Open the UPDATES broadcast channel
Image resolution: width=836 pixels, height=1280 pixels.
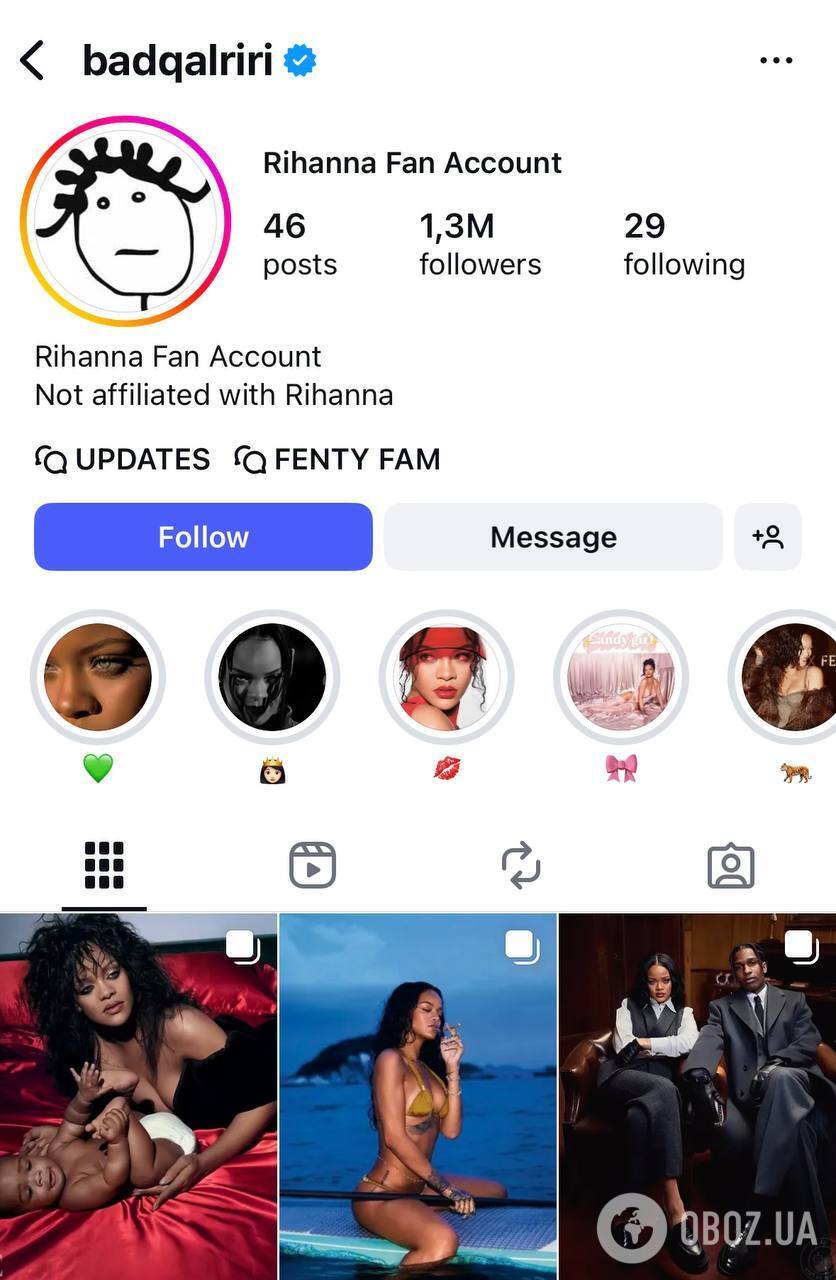(x=123, y=459)
